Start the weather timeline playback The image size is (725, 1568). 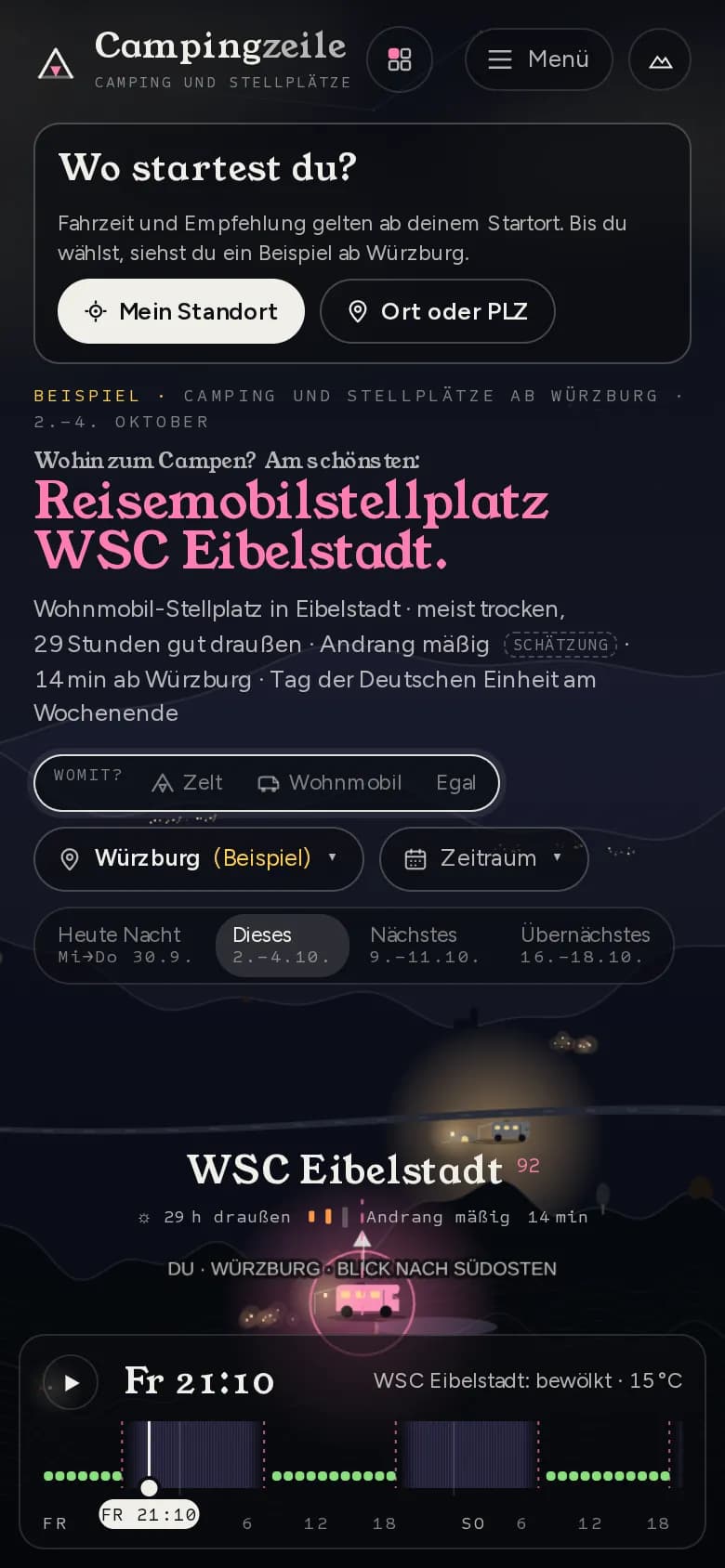pos(71,1382)
